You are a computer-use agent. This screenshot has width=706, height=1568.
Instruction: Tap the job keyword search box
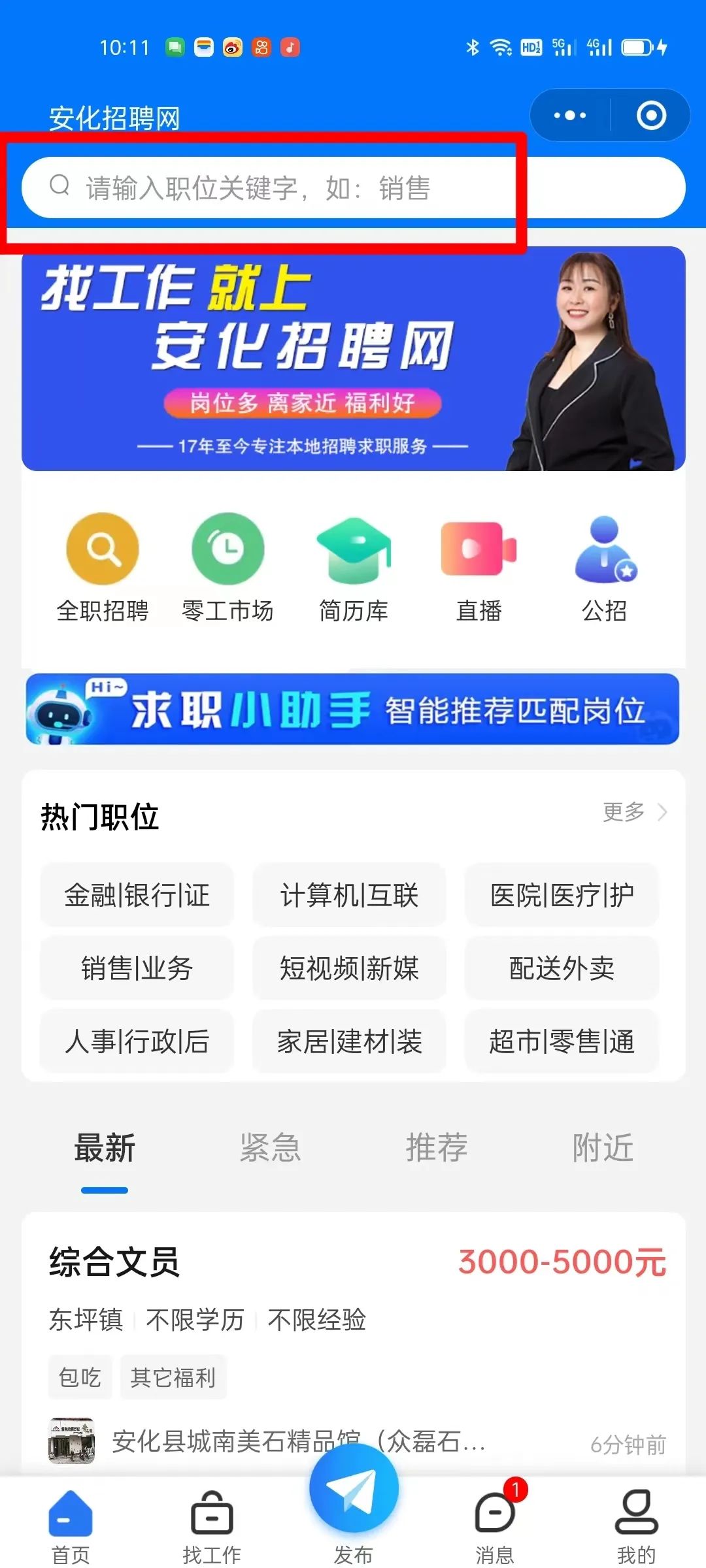coord(353,188)
